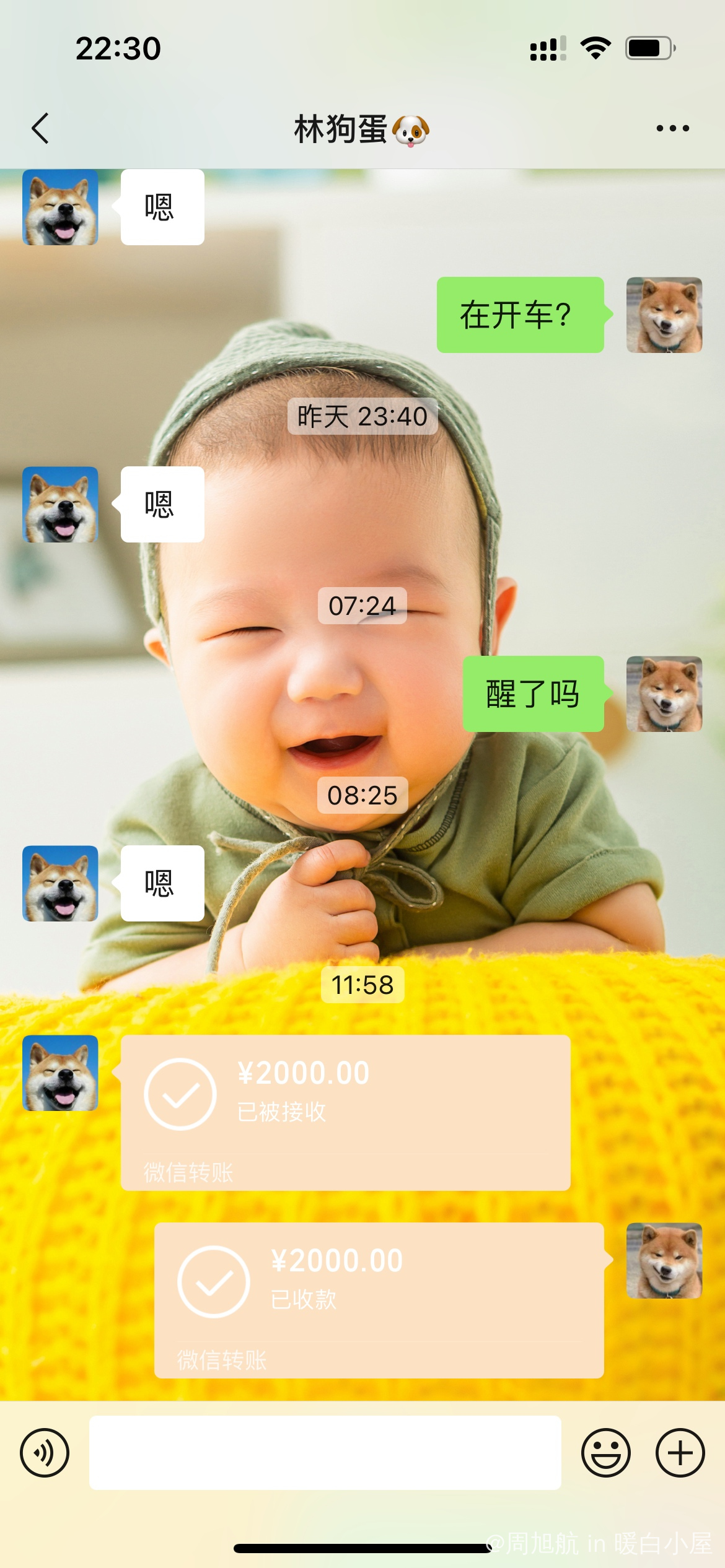Focus the message text field
The width and height of the screenshot is (725, 1568).
(x=325, y=1453)
